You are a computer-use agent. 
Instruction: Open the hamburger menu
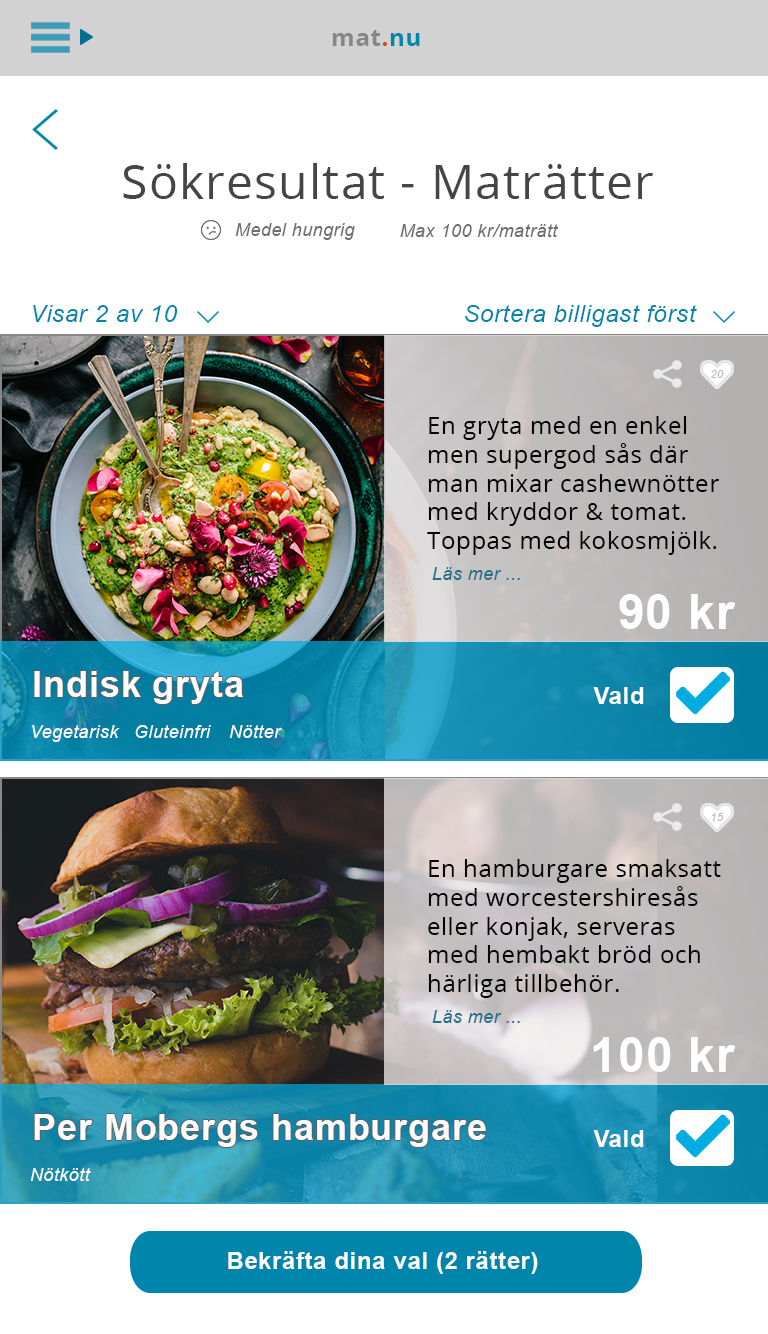61,37
